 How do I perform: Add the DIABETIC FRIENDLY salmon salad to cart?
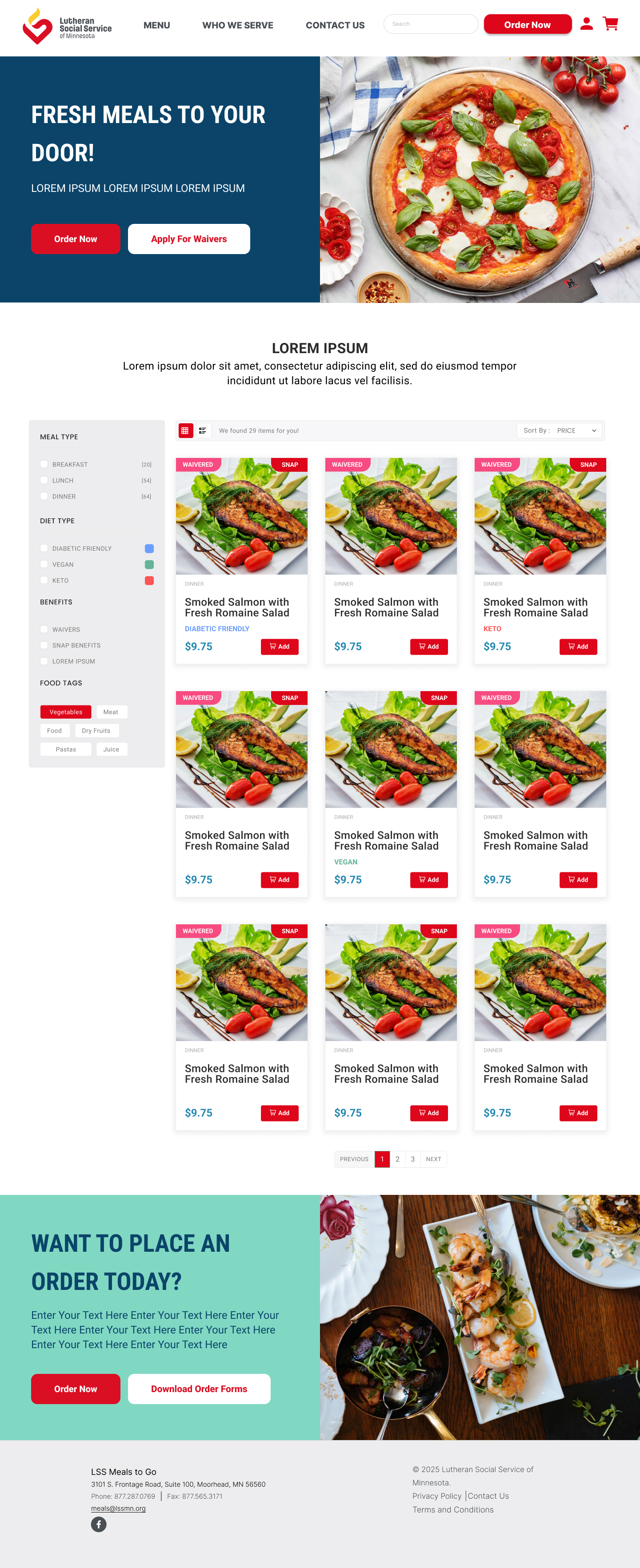coord(280,646)
